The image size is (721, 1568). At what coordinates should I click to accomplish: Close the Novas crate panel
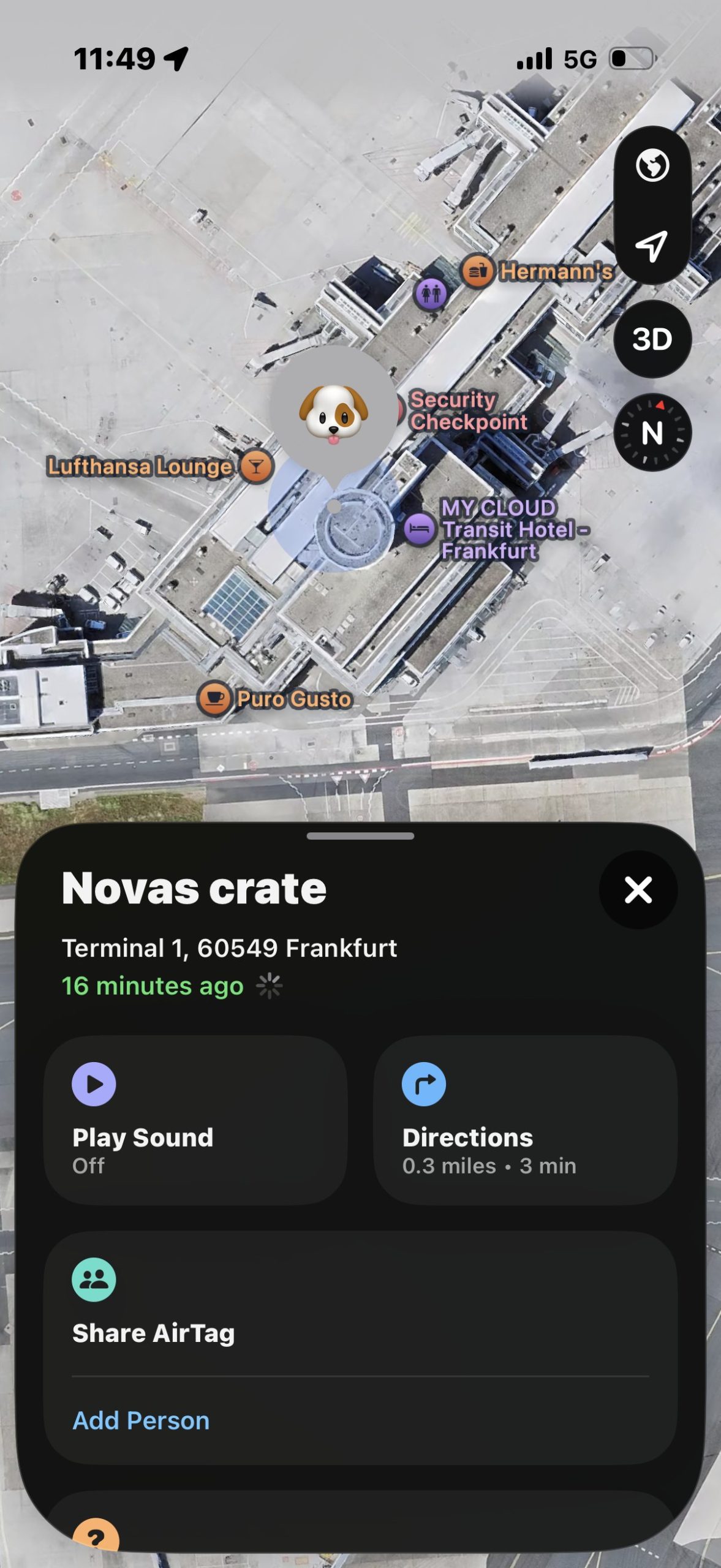638,889
